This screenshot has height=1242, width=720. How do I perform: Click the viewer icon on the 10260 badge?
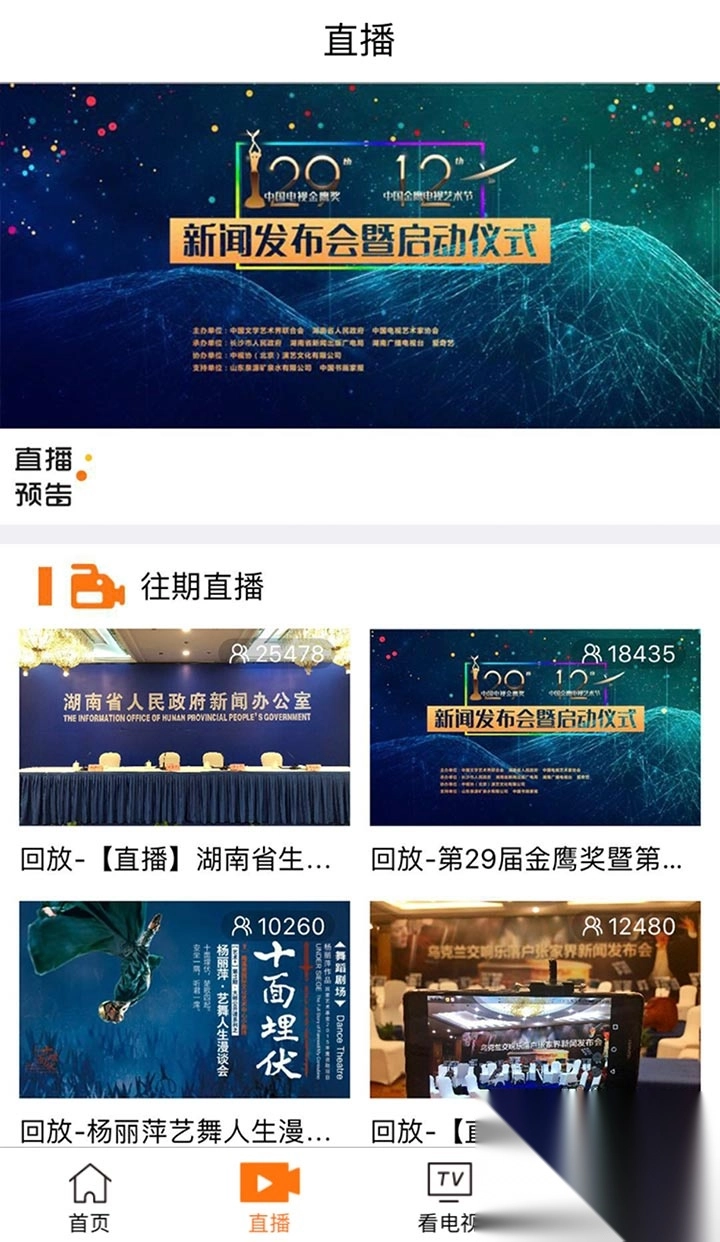click(243, 926)
